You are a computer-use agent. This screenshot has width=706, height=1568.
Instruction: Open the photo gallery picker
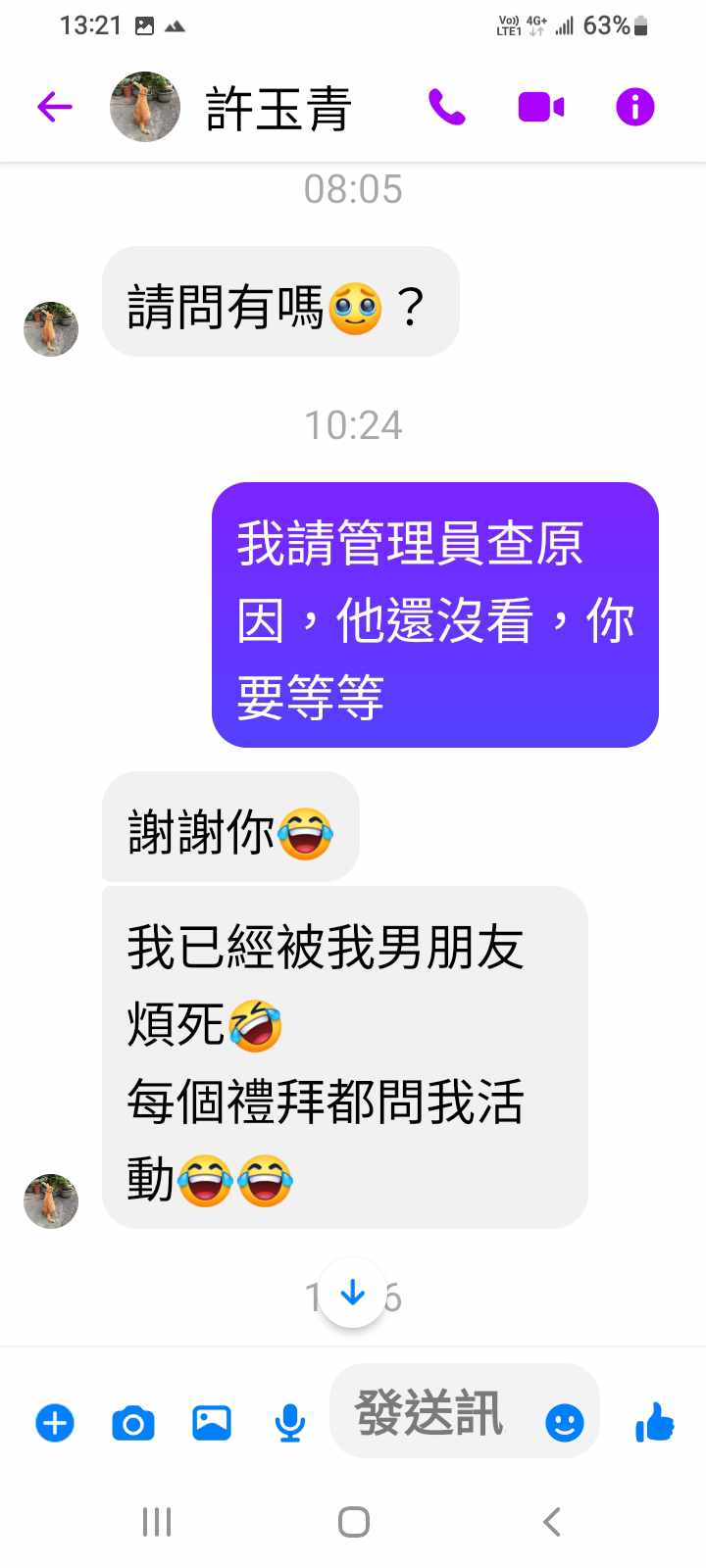(x=212, y=1423)
